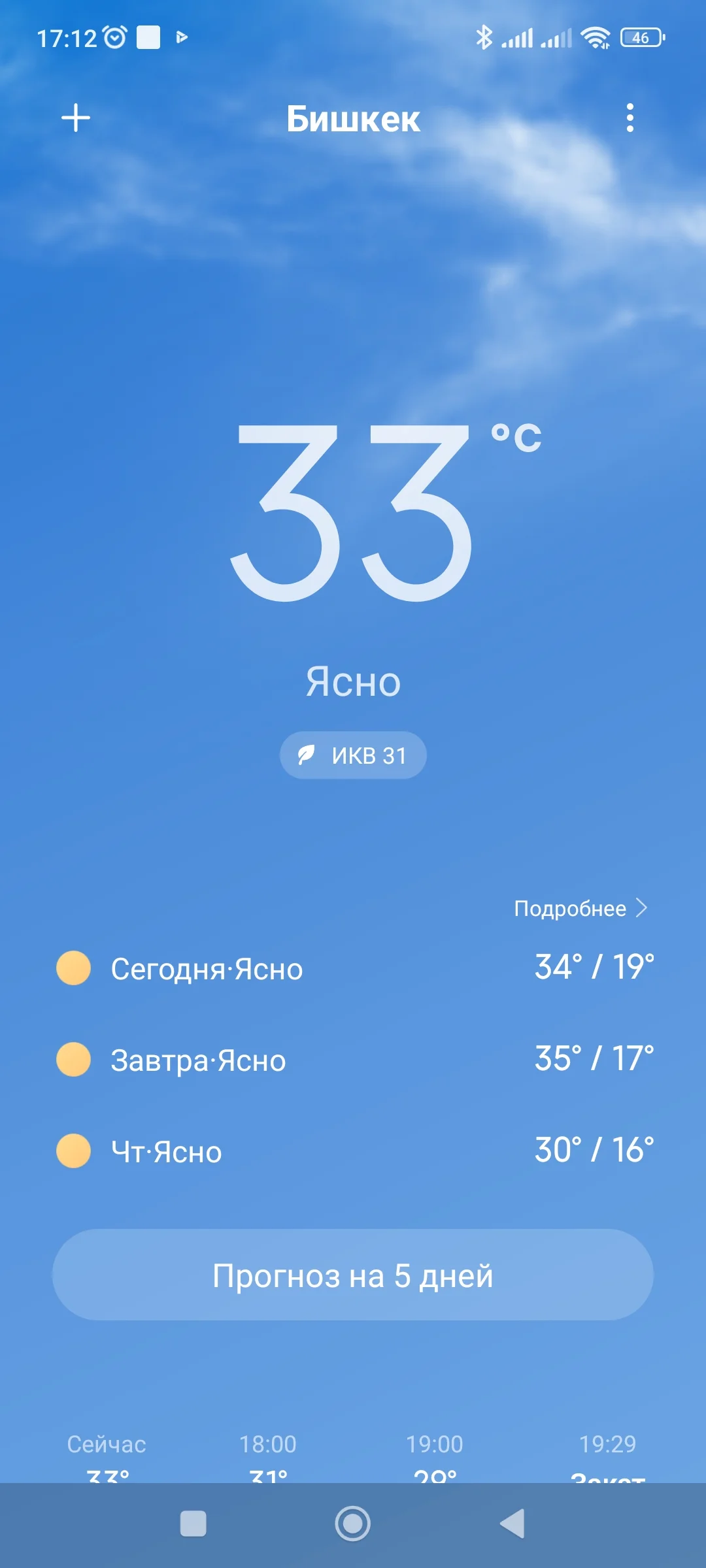Tap the air quality leaf badge ИКВ 31
This screenshot has height=1568, width=706.
point(352,755)
